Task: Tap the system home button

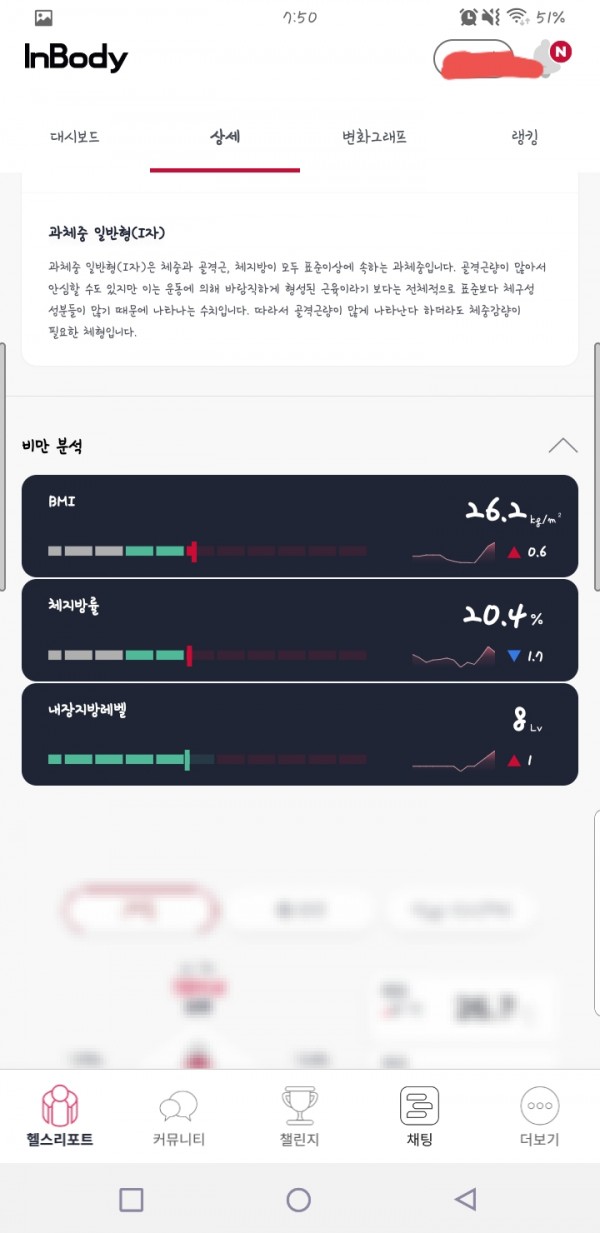Action: click(298, 1200)
